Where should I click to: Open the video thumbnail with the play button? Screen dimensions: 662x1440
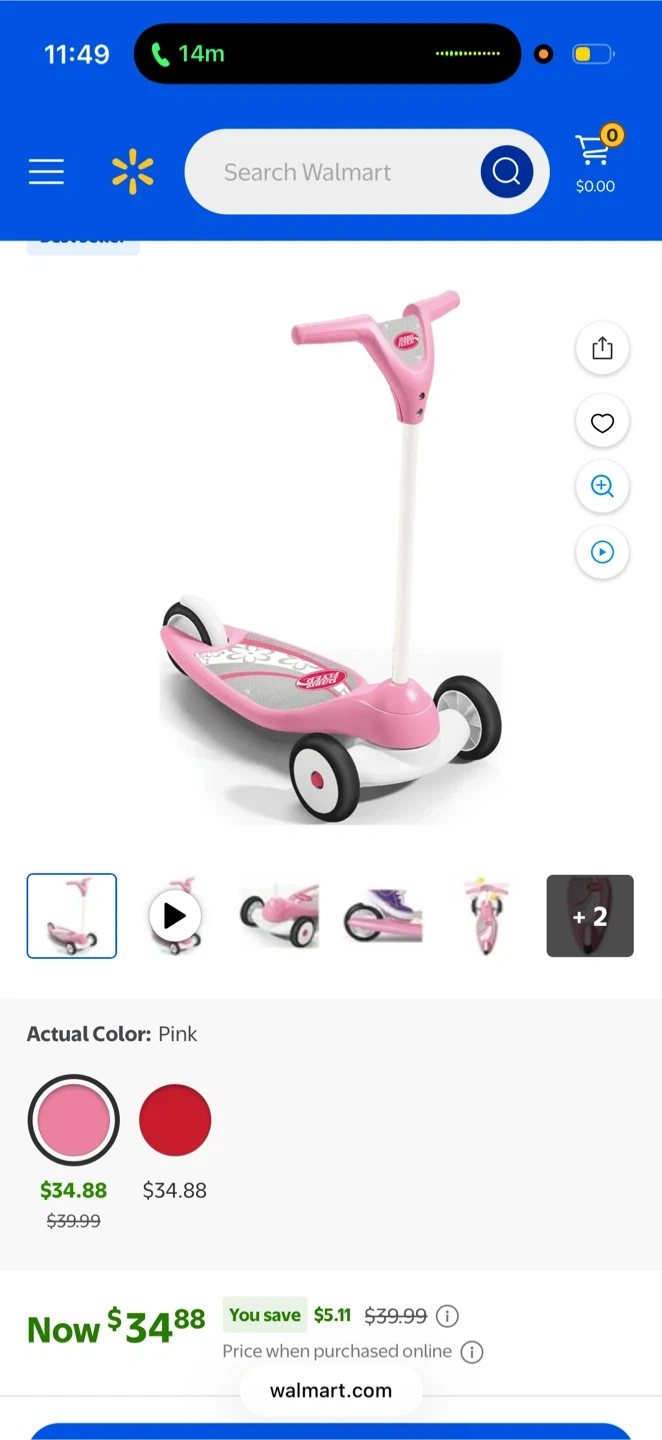pos(175,916)
